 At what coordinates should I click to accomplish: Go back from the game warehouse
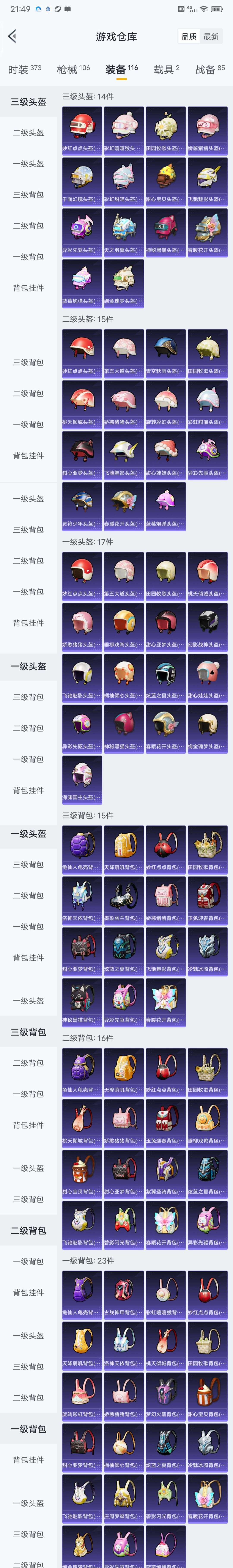click(x=12, y=36)
